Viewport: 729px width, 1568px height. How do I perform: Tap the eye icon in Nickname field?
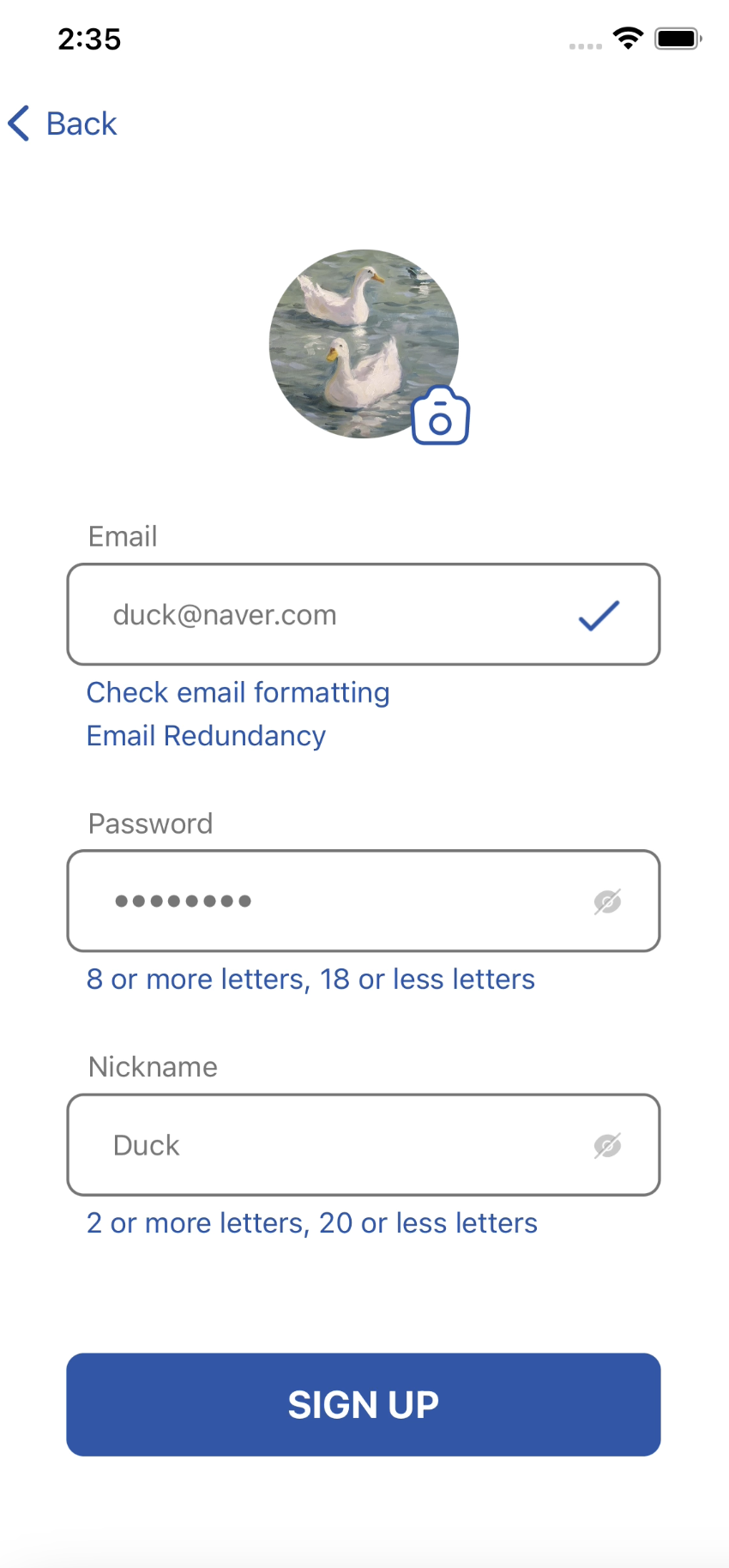tap(607, 1145)
